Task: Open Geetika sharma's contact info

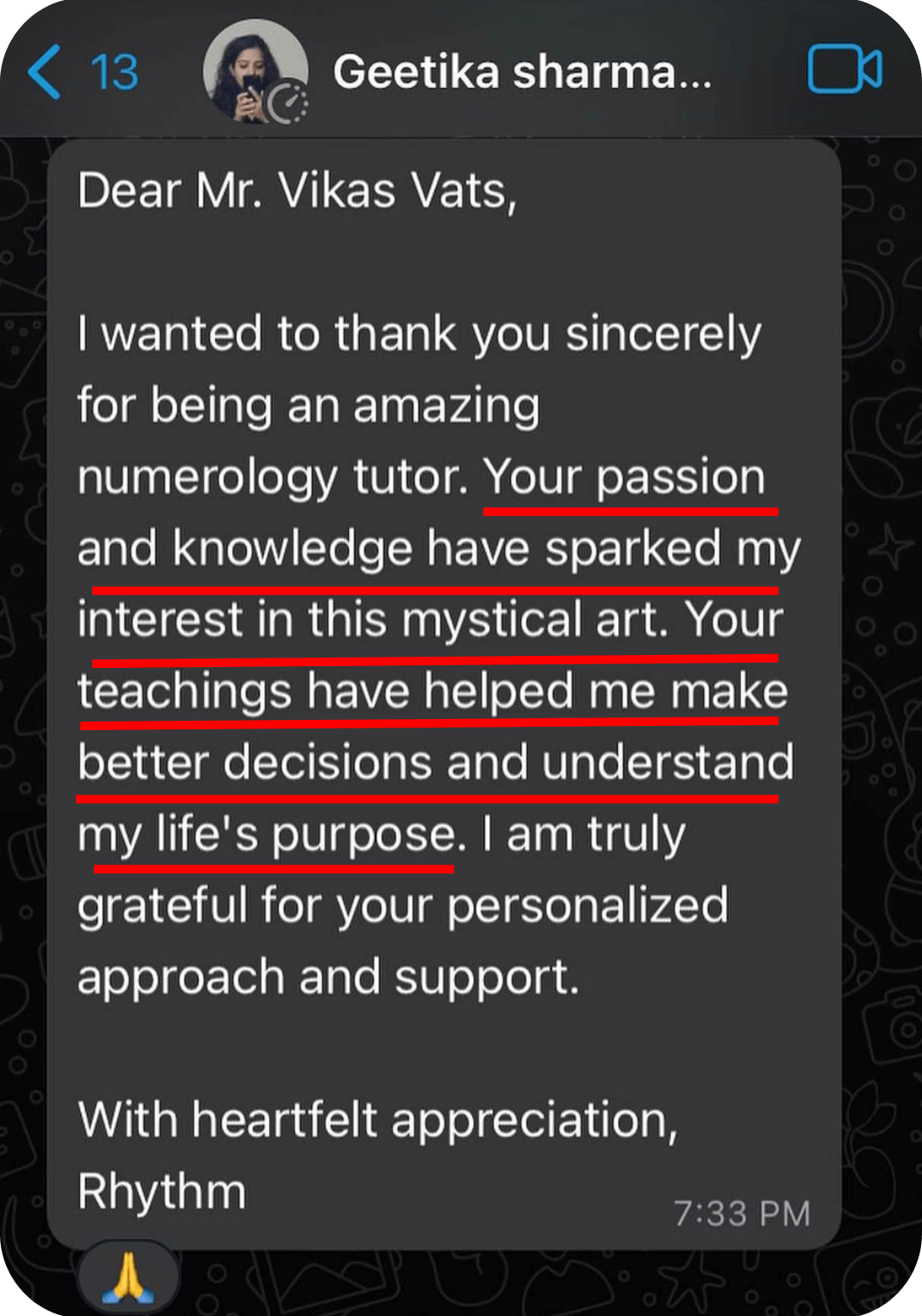Action: click(x=522, y=73)
